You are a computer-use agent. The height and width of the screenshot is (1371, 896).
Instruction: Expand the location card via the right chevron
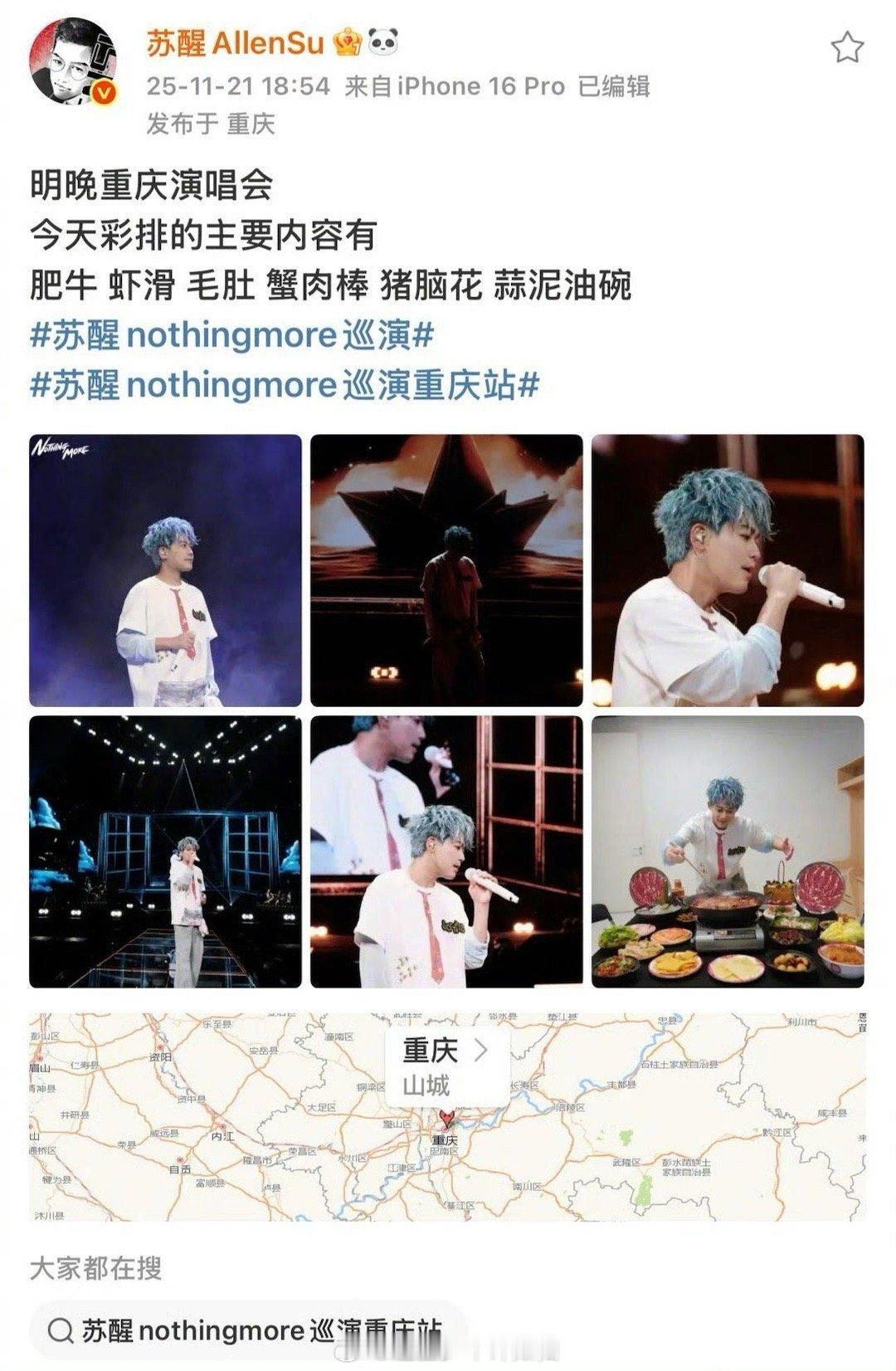(479, 1049)
